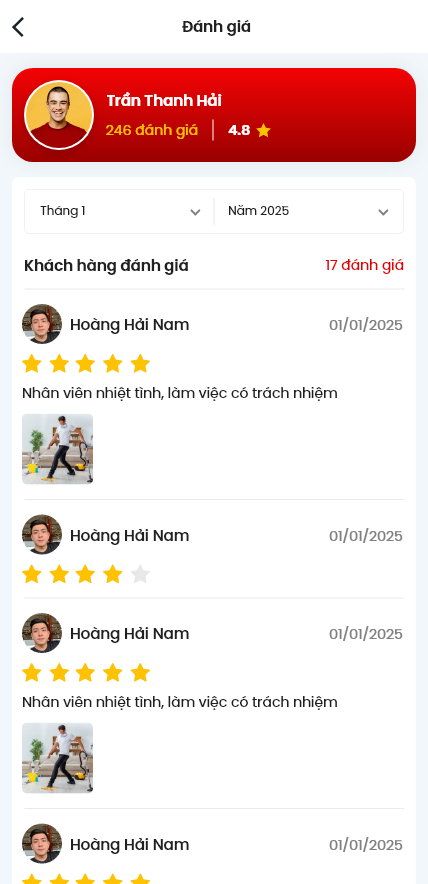Viewport: 428px width, 884px height.
Task: Open the photo in the first review
Action: click(x=58, y=449)
